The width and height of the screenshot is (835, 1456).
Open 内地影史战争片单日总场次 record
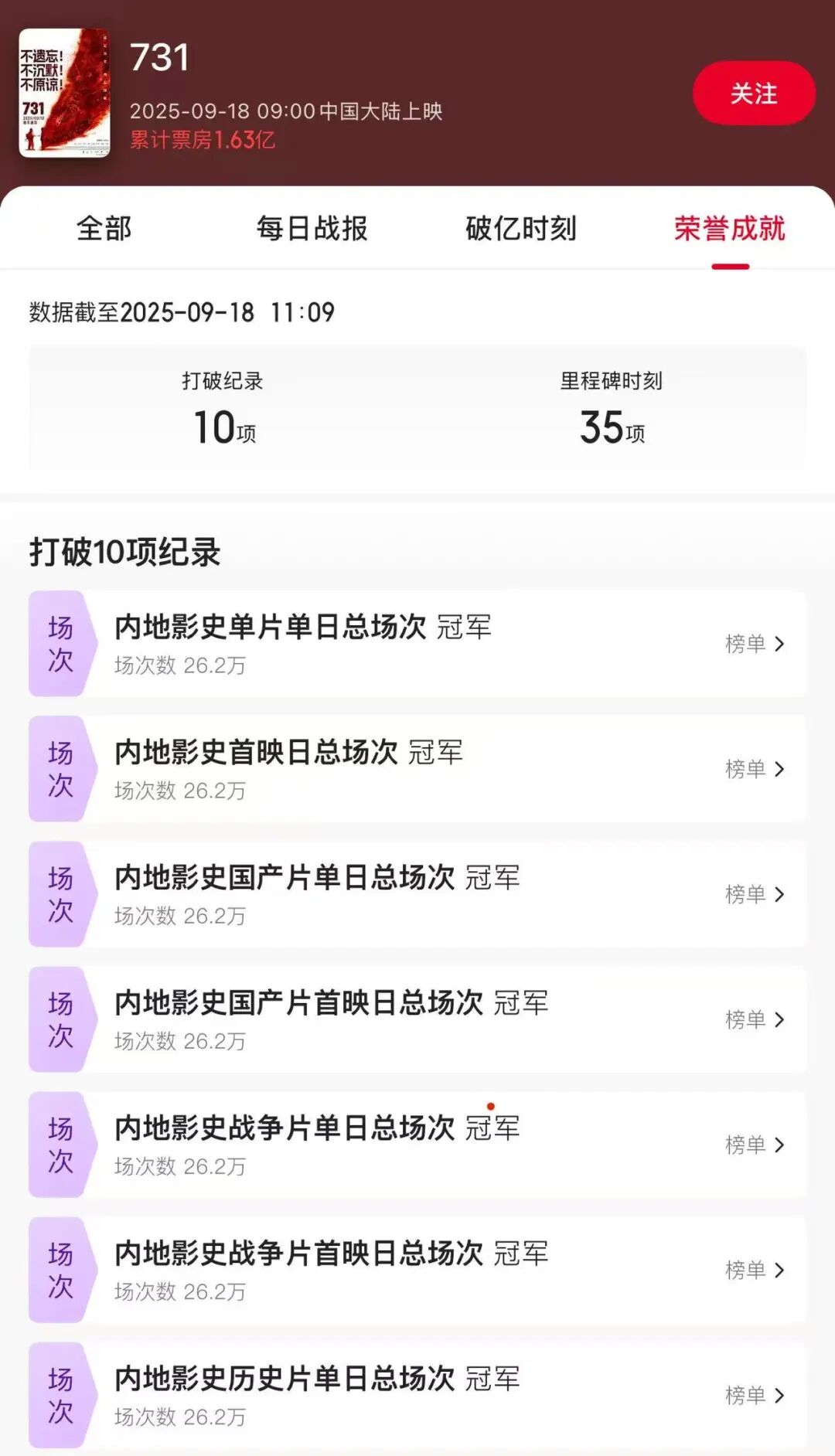click(755, 1145)
